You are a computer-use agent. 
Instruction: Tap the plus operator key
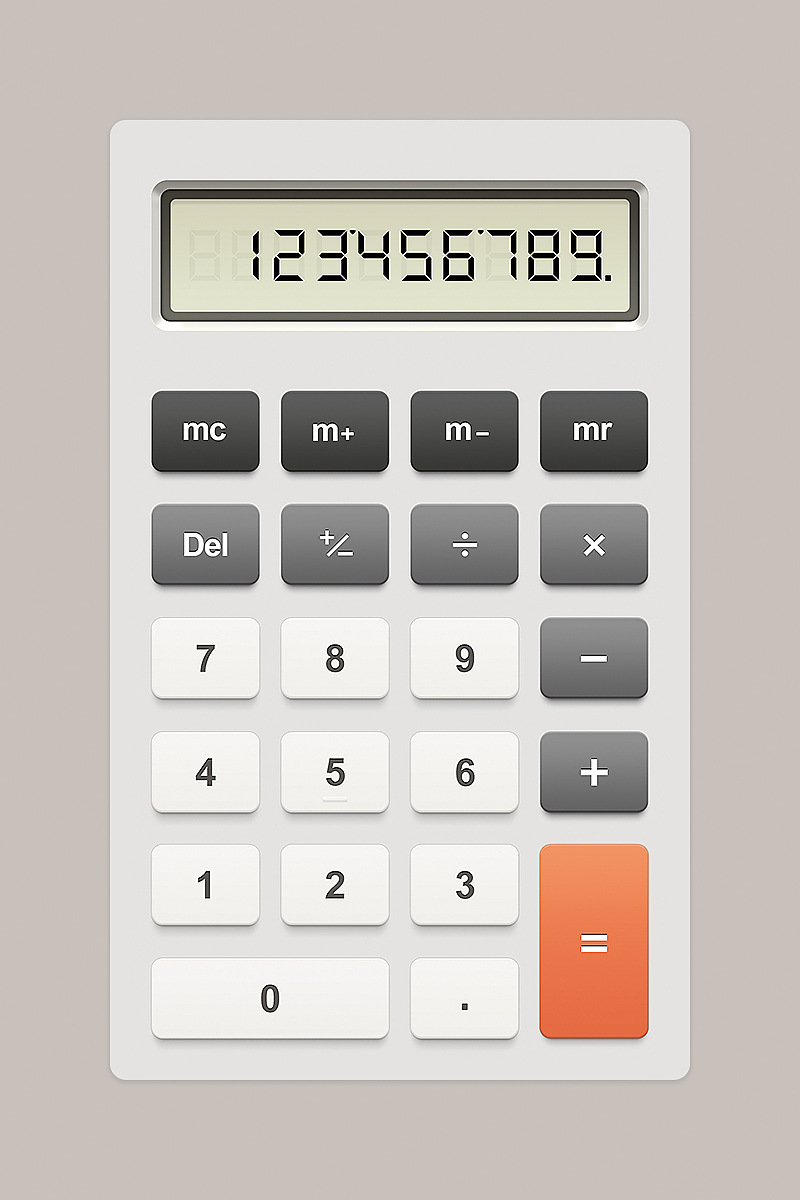(x=594, y=772)
